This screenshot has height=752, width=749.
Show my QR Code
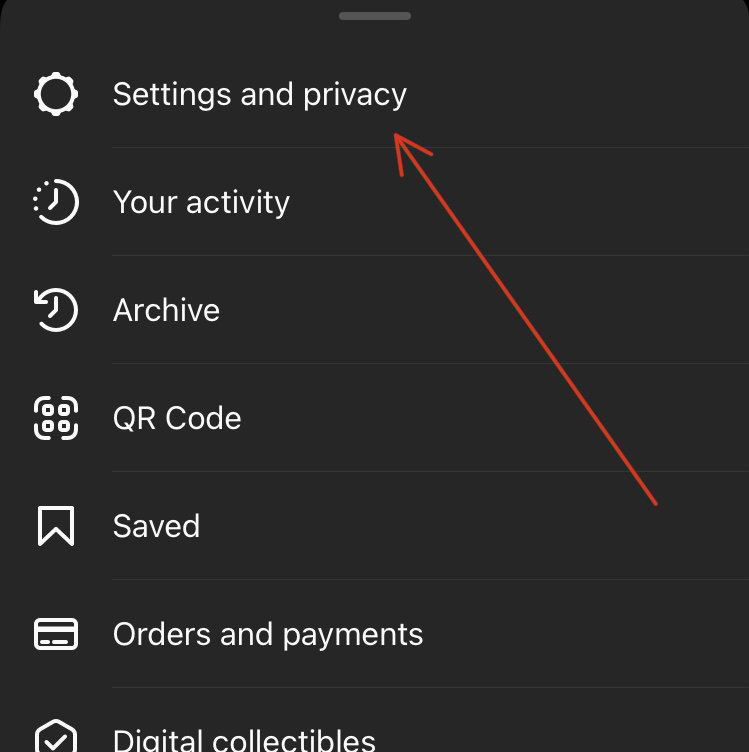point(177,418)
